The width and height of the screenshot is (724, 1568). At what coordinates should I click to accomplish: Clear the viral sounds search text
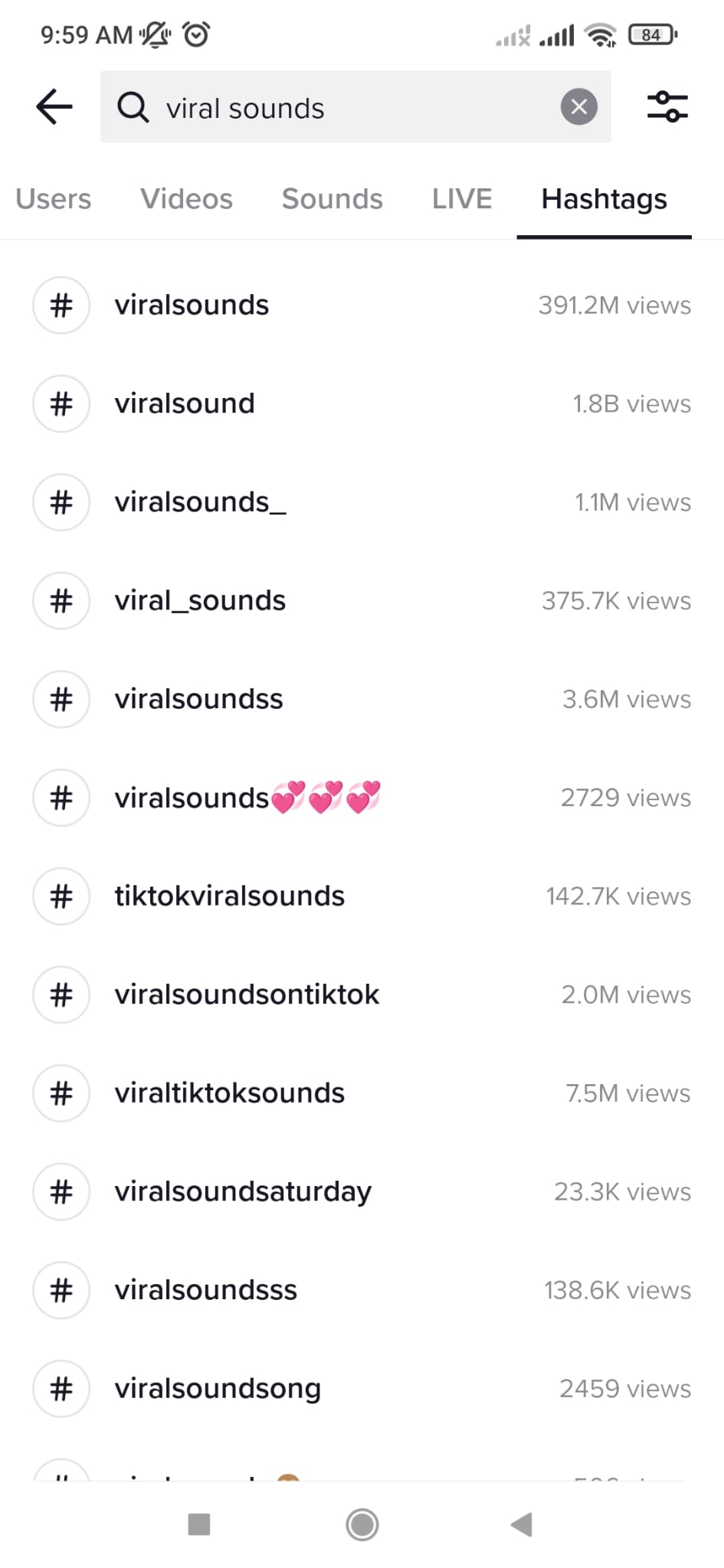pyautogui.click(x=578, y=106)
